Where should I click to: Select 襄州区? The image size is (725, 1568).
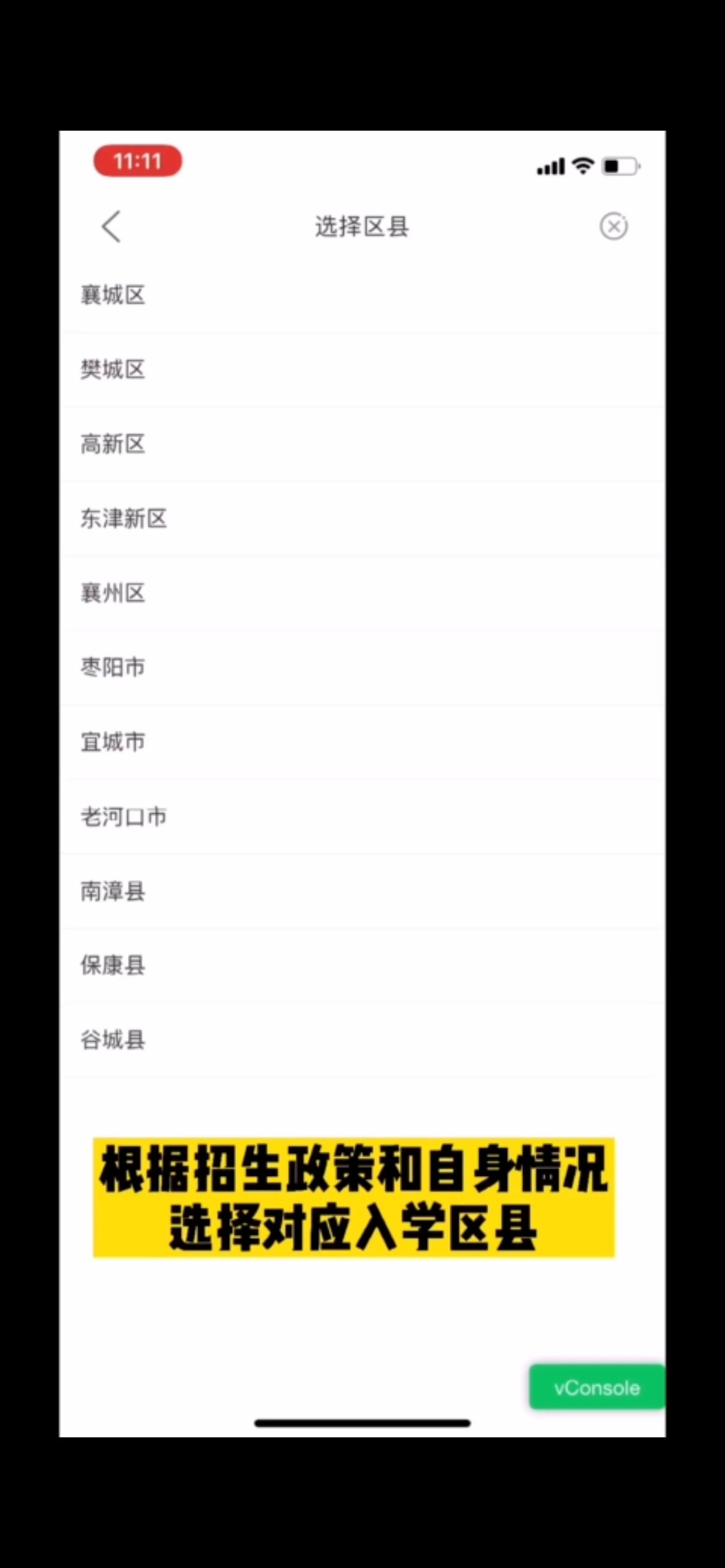(x=113, y=593)
